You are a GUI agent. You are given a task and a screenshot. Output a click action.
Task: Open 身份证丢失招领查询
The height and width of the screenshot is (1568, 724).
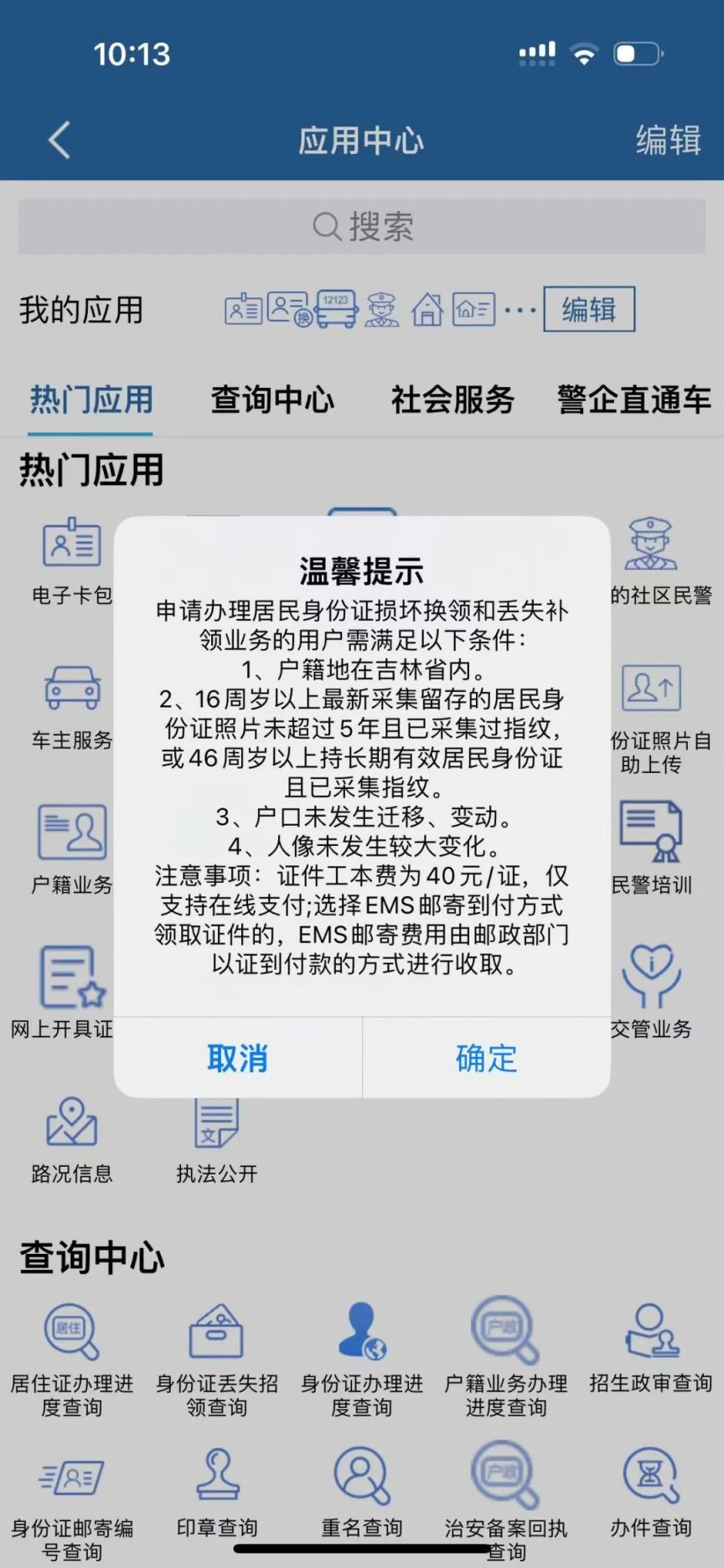click(216, 1359)
